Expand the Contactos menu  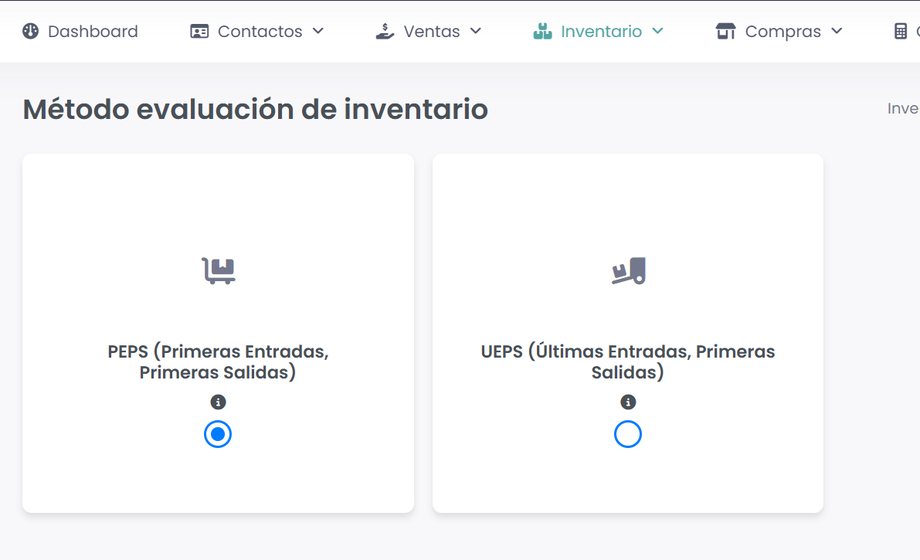point(257,31)
